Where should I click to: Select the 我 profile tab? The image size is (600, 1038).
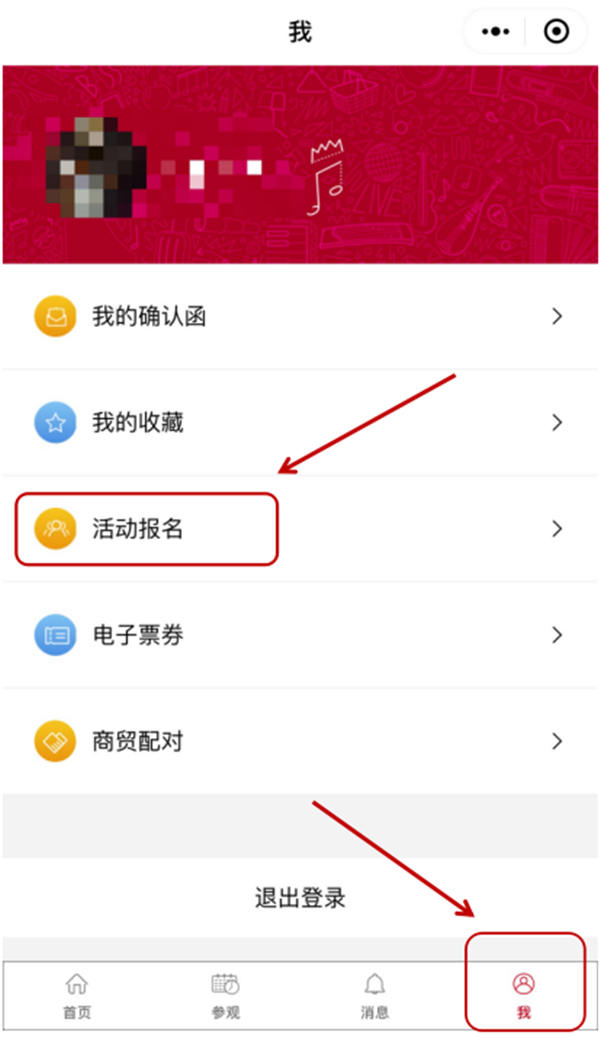click(x=523, y=995)
